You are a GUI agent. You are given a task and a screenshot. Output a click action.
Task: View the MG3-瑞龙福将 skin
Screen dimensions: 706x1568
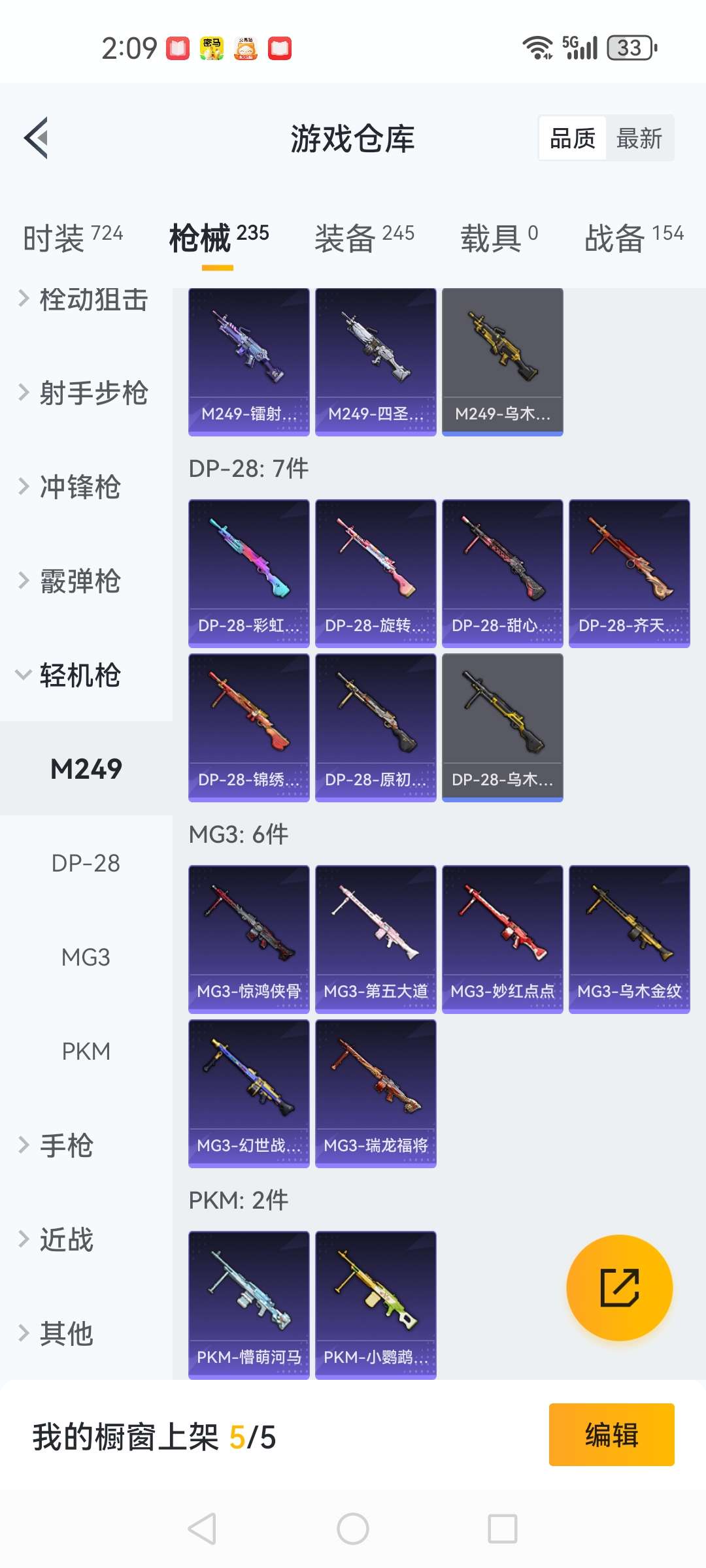(375, 1093)
